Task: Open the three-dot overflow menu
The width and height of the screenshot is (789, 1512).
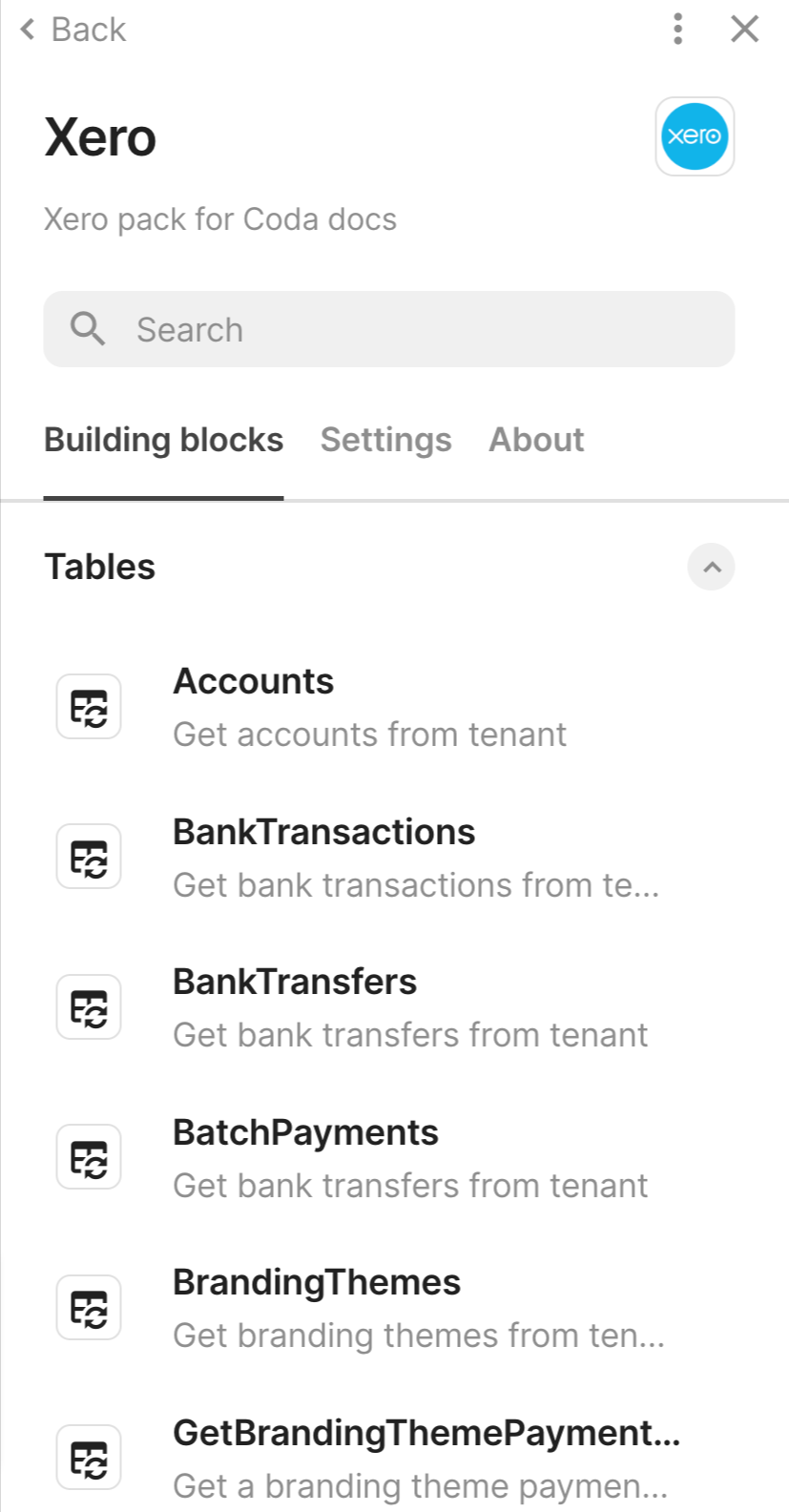Action: [677, 30]
